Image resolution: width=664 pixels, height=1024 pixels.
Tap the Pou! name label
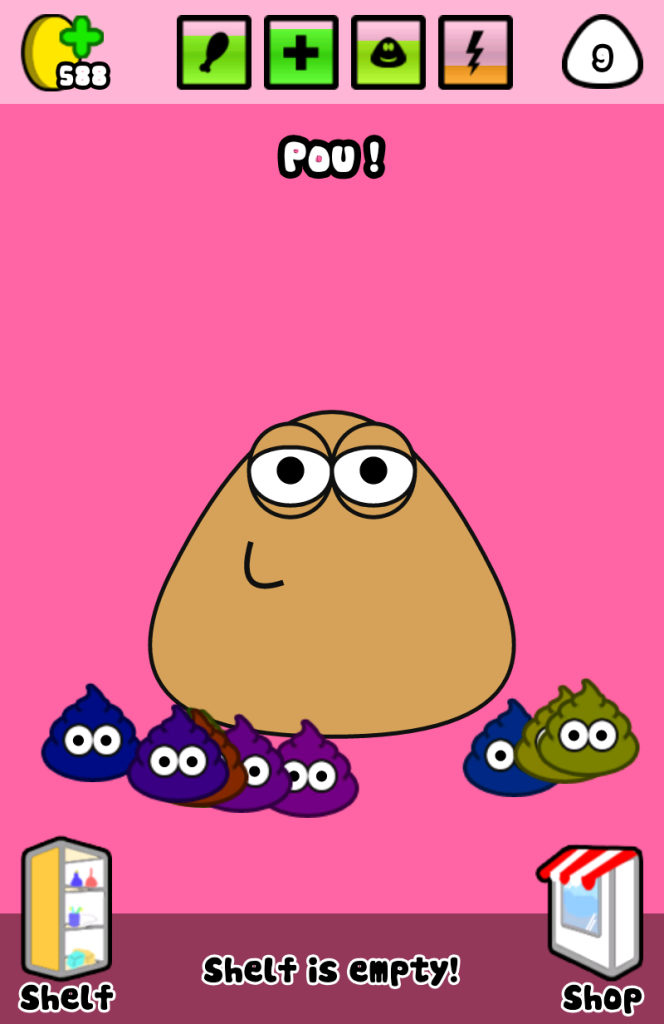(331, 158)
